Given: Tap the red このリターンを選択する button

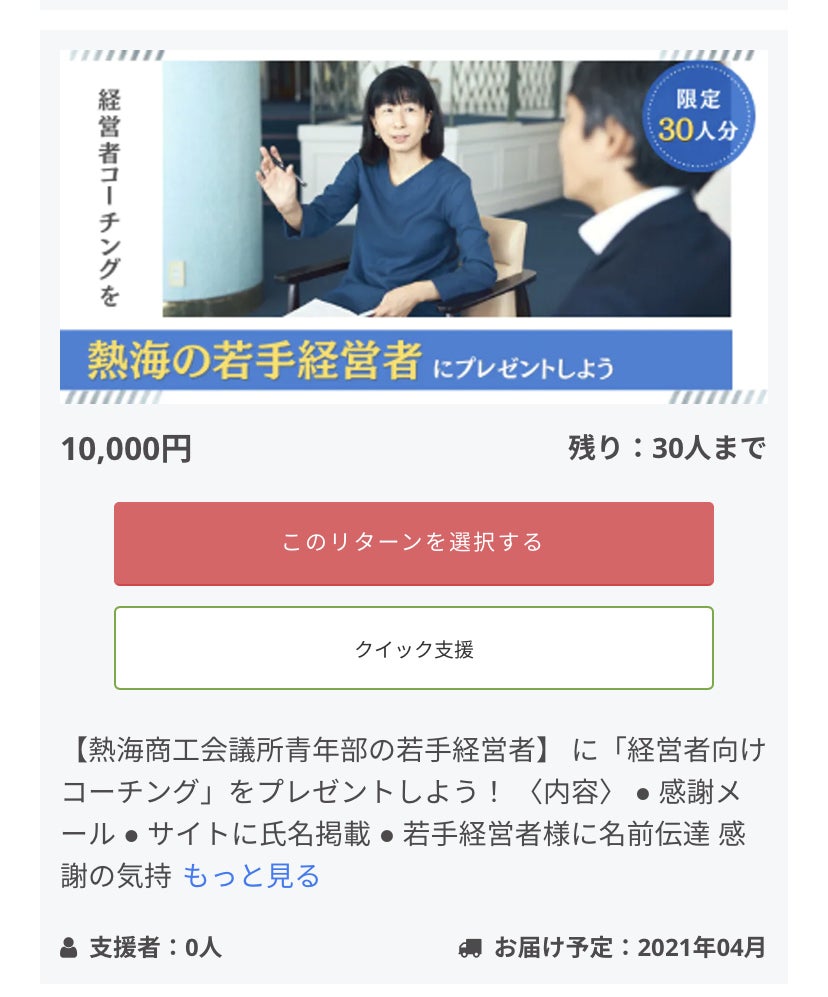Looking at the screenshot, I should [413, 543].
